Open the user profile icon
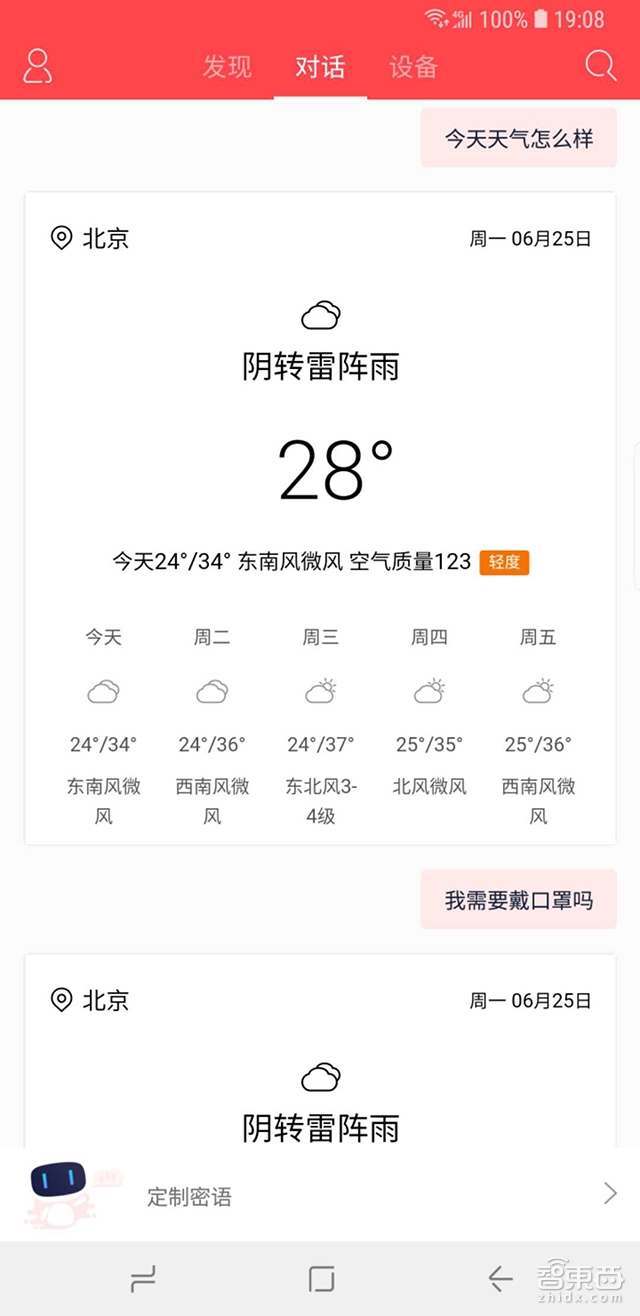 pos(37,66)
